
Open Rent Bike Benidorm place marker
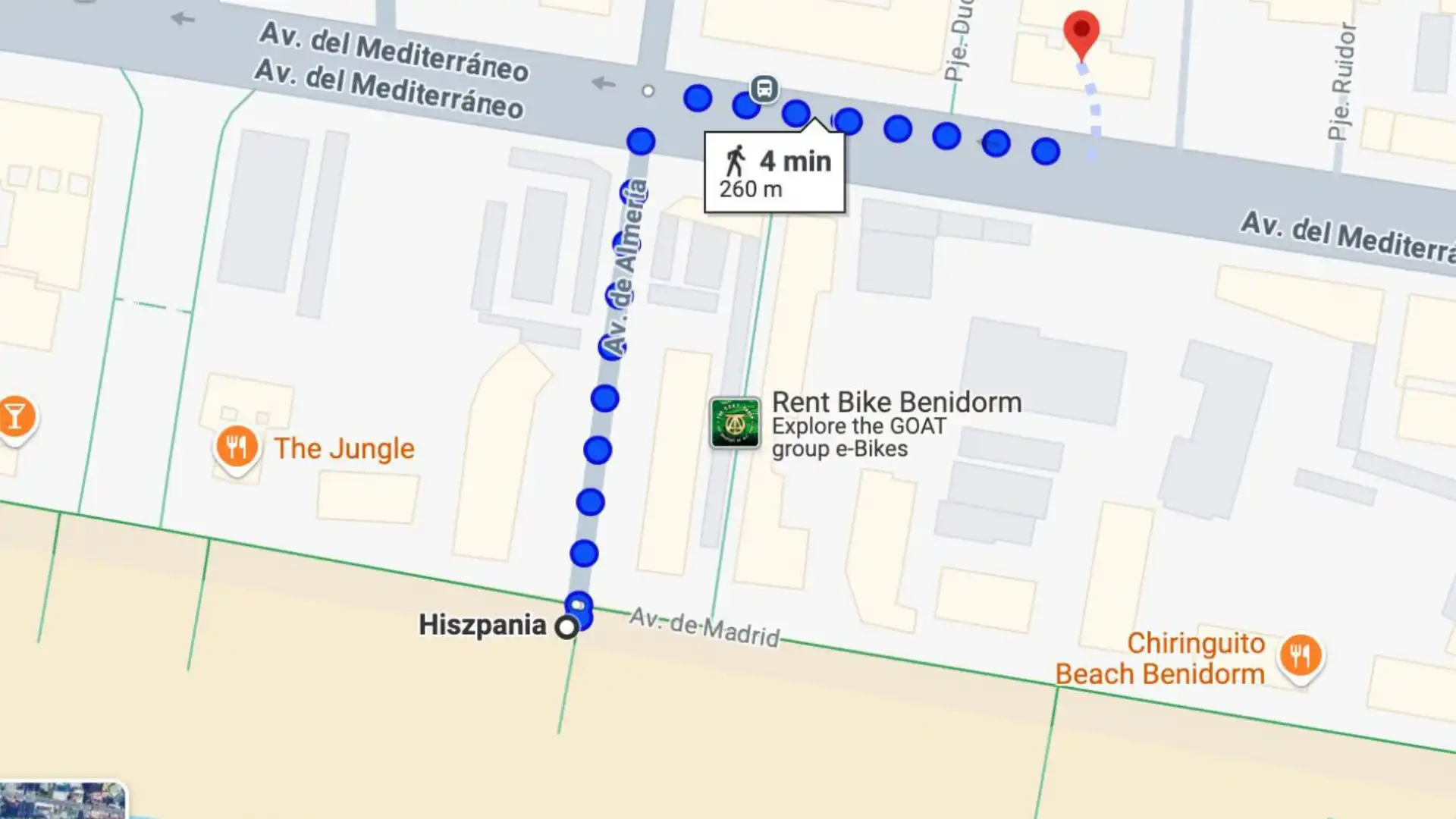point(734,423)
